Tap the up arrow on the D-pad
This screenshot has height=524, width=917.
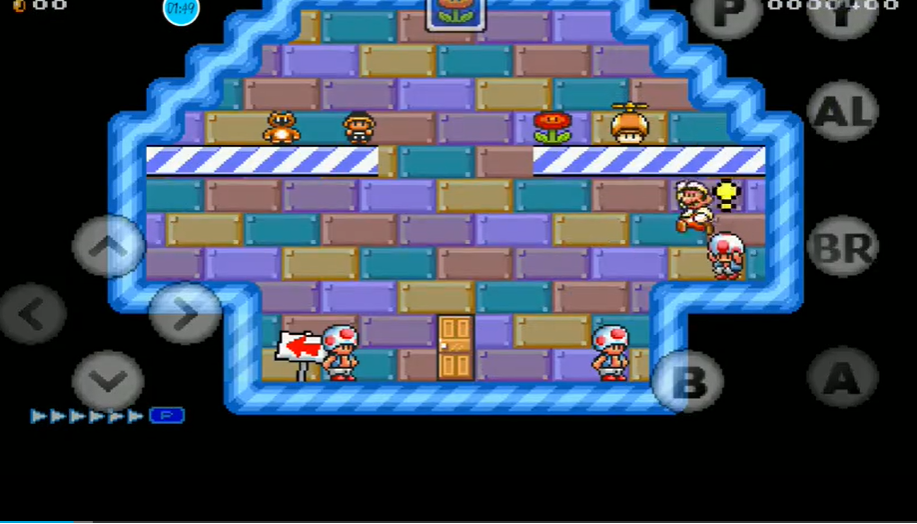[x=108, y=246]
